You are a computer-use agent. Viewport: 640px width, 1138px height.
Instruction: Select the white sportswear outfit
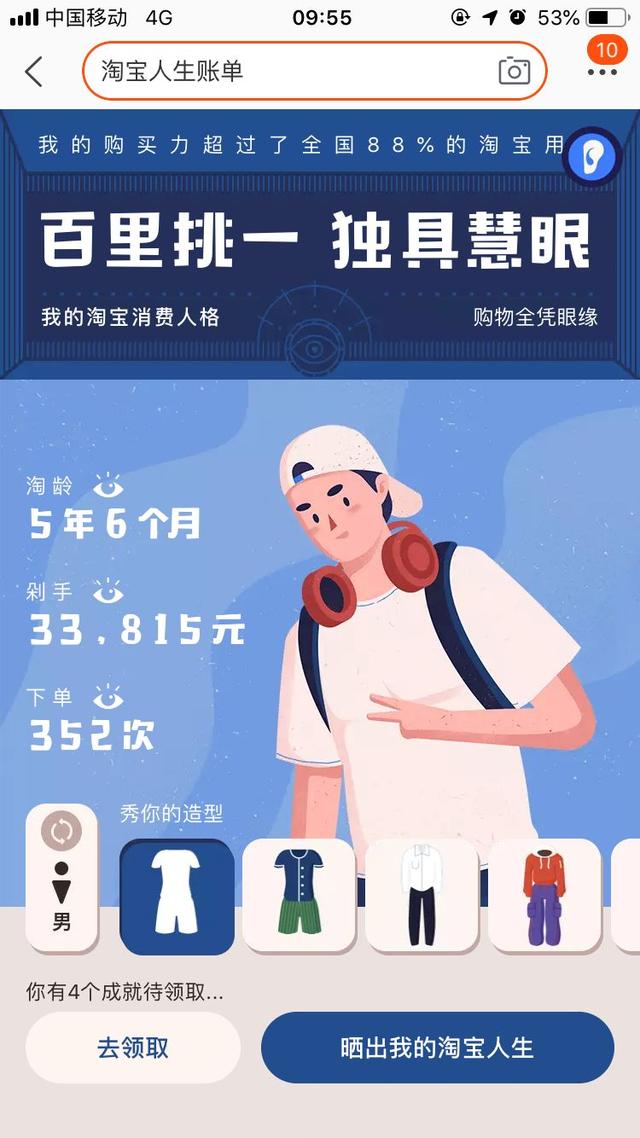(x=176, y=896)
